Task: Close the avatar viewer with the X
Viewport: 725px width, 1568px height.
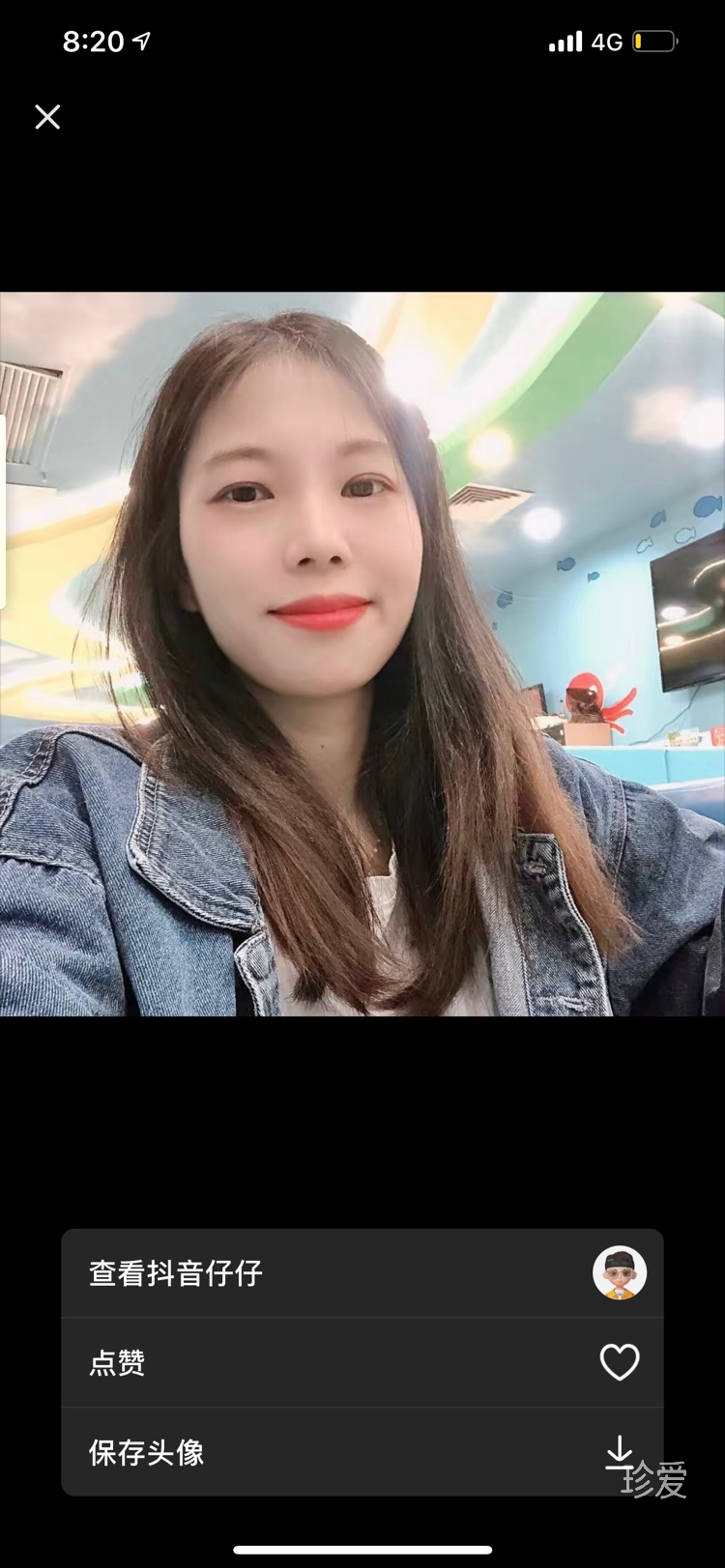Action: click(47, 117)
